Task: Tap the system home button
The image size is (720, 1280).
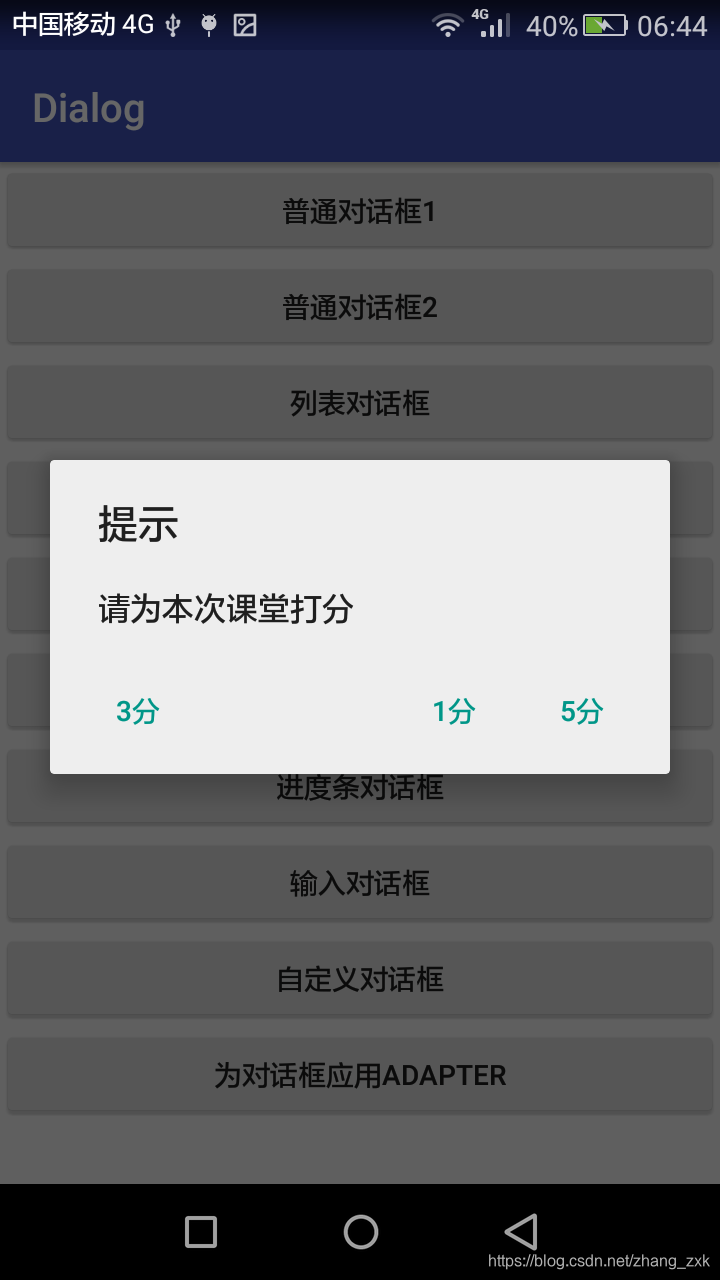Action: coord(361,1232)
